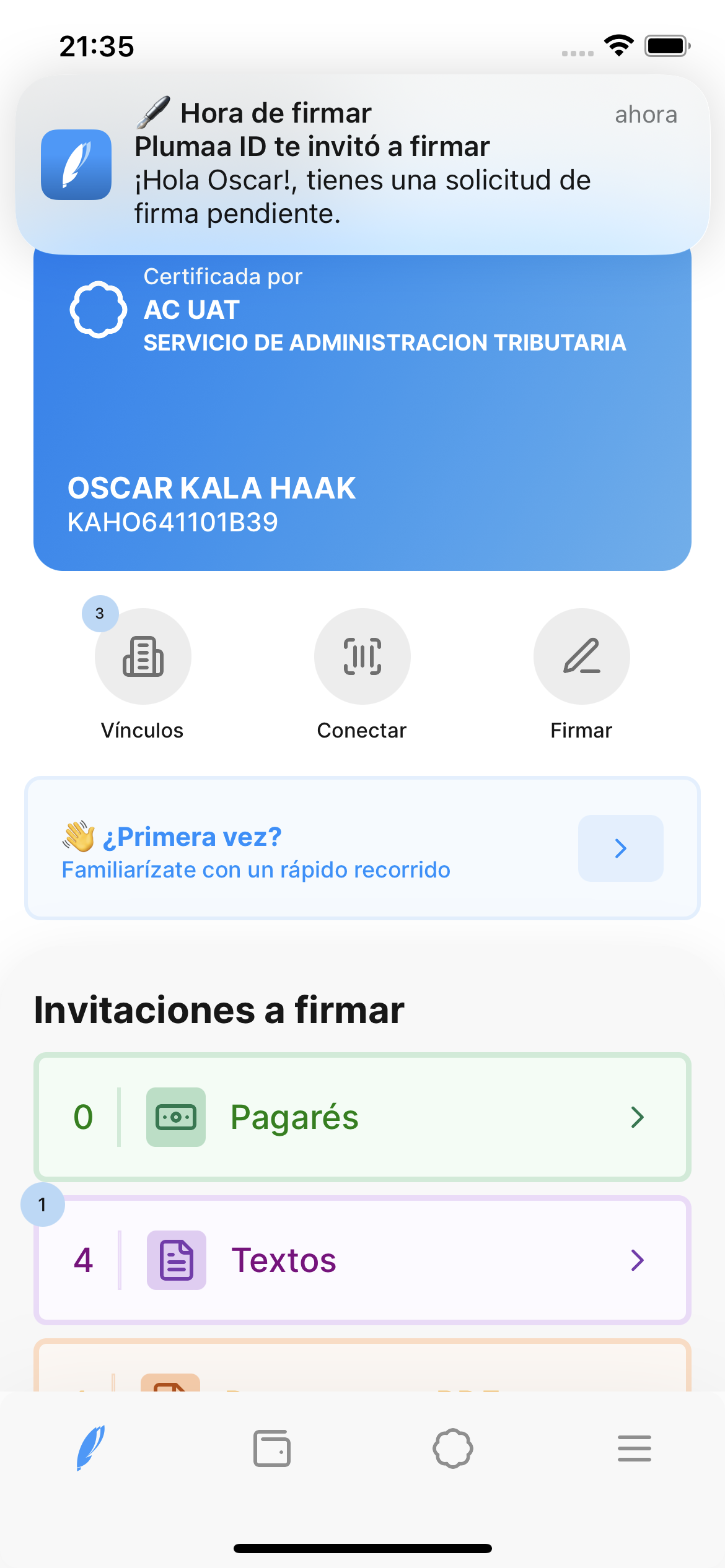This screenshot has height=1568, width=725.
Task: Open the Hora de firmar notification banner
Action: [362, 164]
